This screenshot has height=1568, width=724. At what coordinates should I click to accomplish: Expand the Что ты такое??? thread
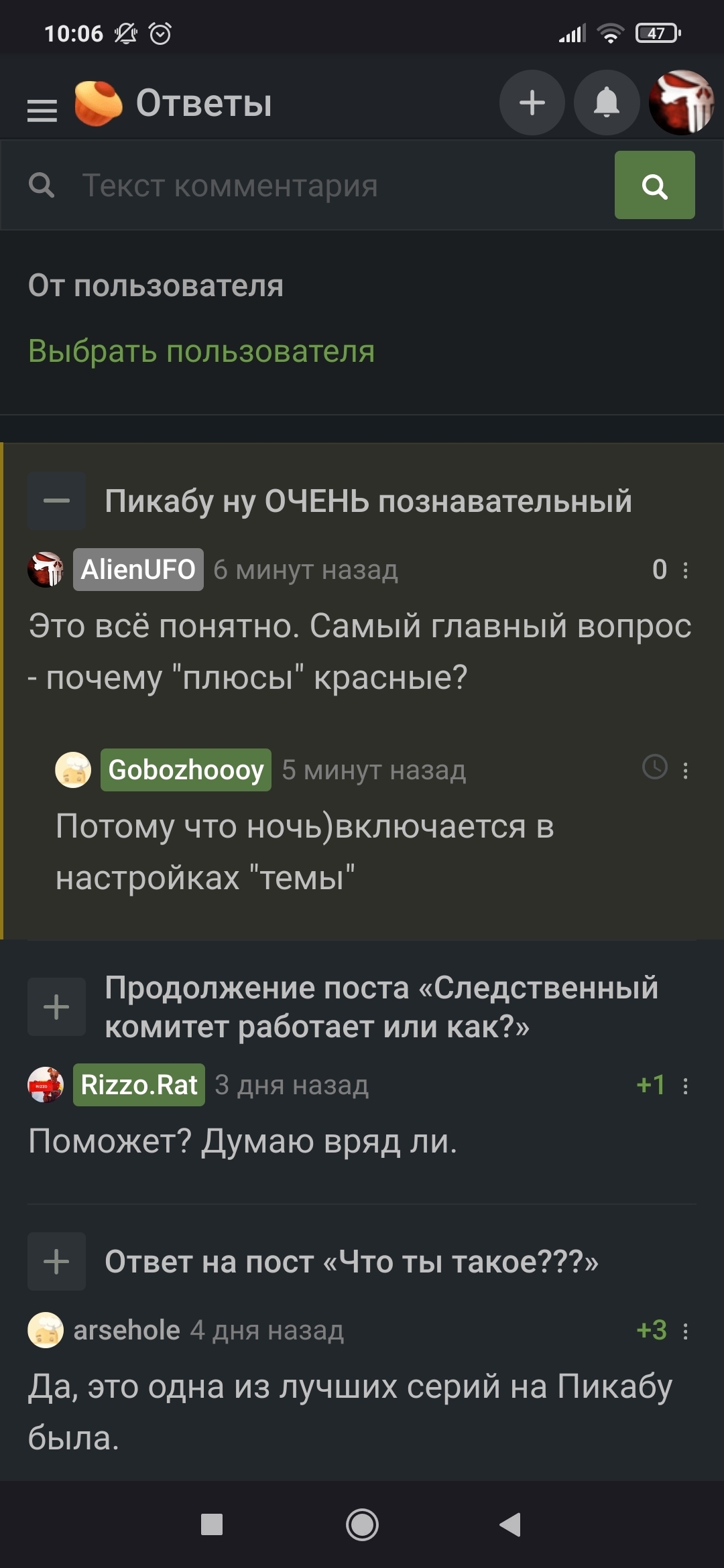point(56,1262)
